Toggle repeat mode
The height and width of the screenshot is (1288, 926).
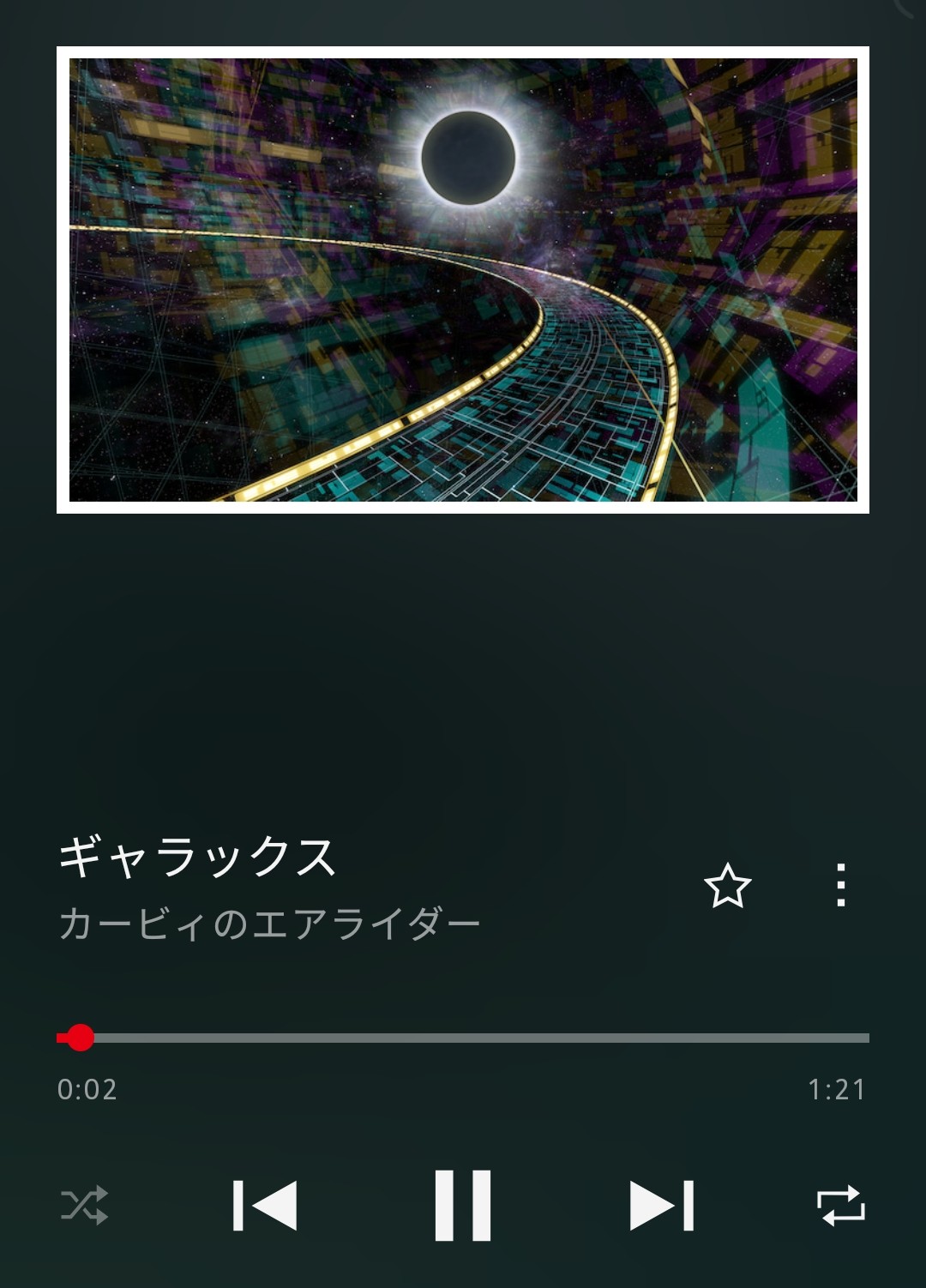[840, 1205]
